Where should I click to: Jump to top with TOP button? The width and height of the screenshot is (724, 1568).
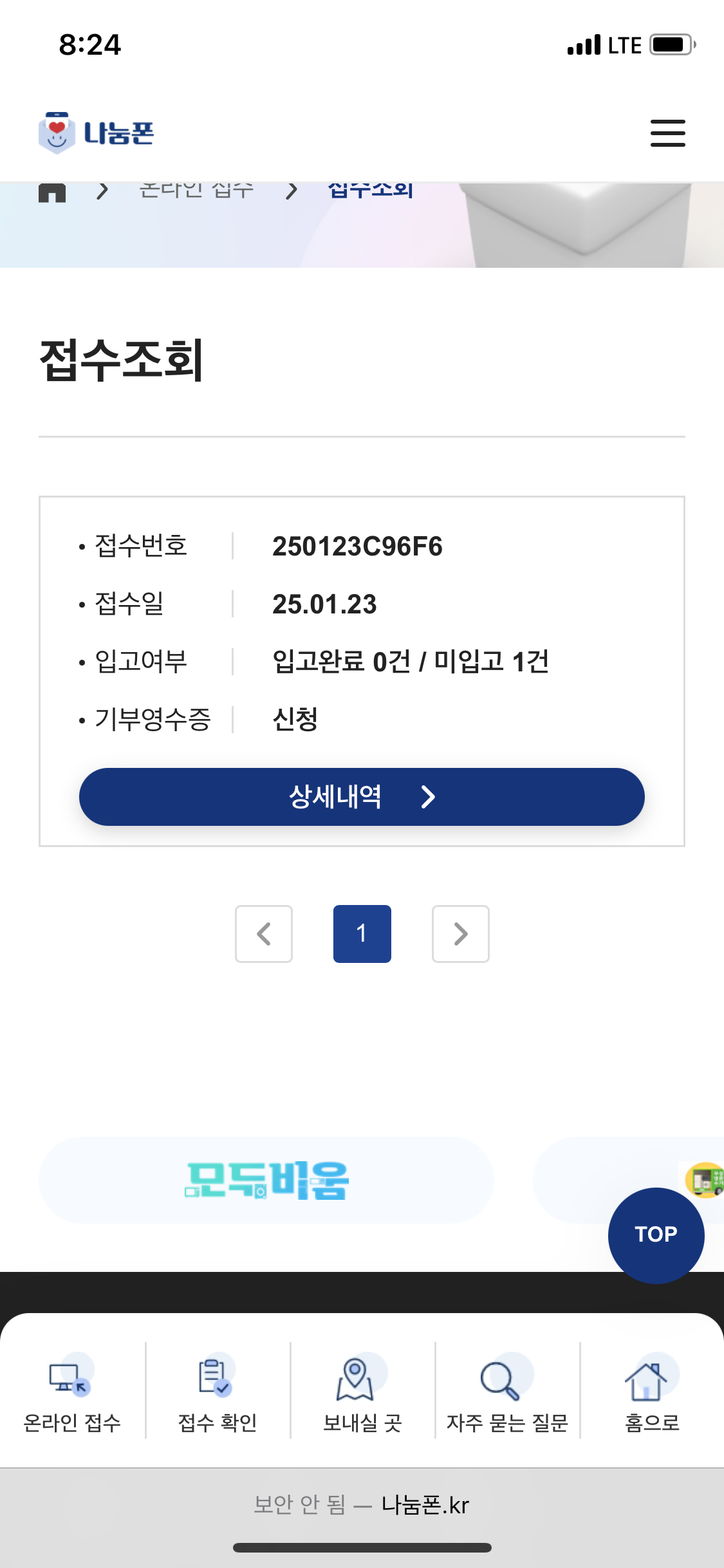click(656, 1235)
